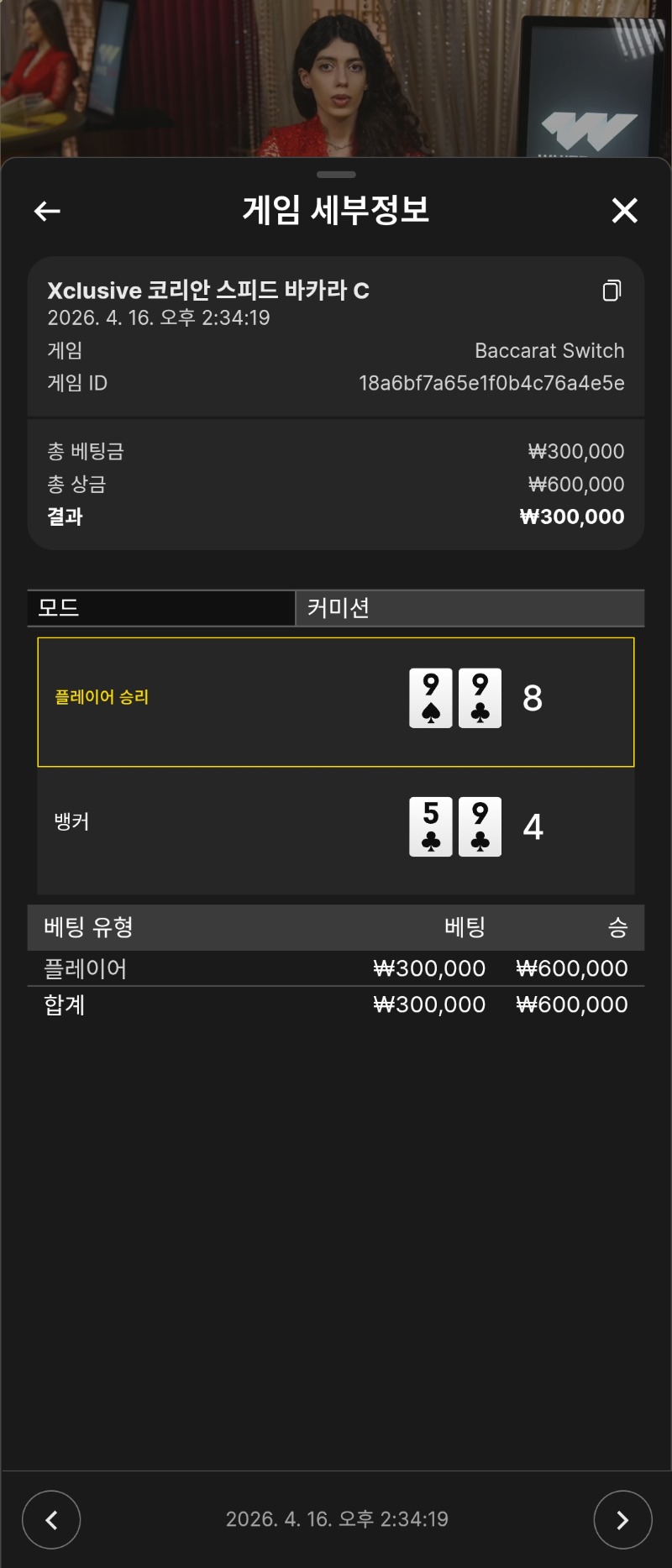Go back using the header arrow

(47, 211)
